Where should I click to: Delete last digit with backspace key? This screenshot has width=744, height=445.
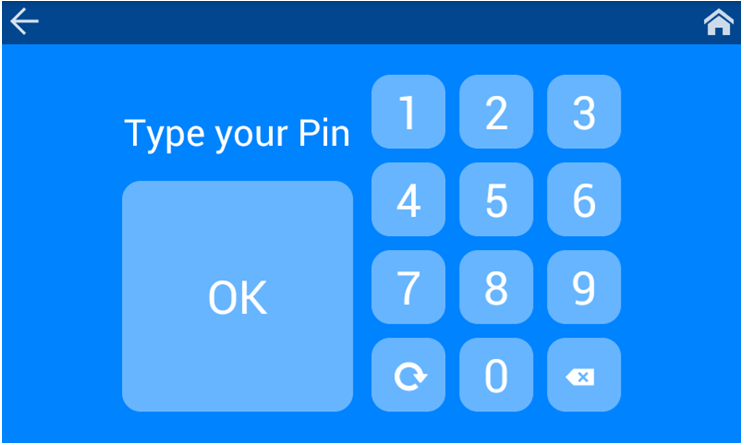[584, 376]
